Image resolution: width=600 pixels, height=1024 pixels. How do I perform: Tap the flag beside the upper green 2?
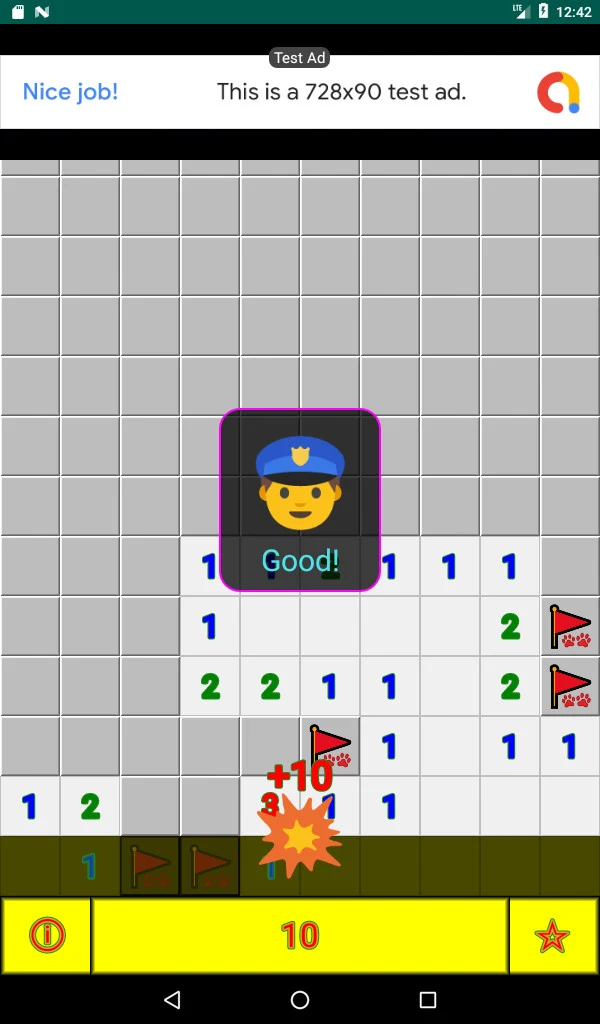pyautogui.click(x=570, y=626)
